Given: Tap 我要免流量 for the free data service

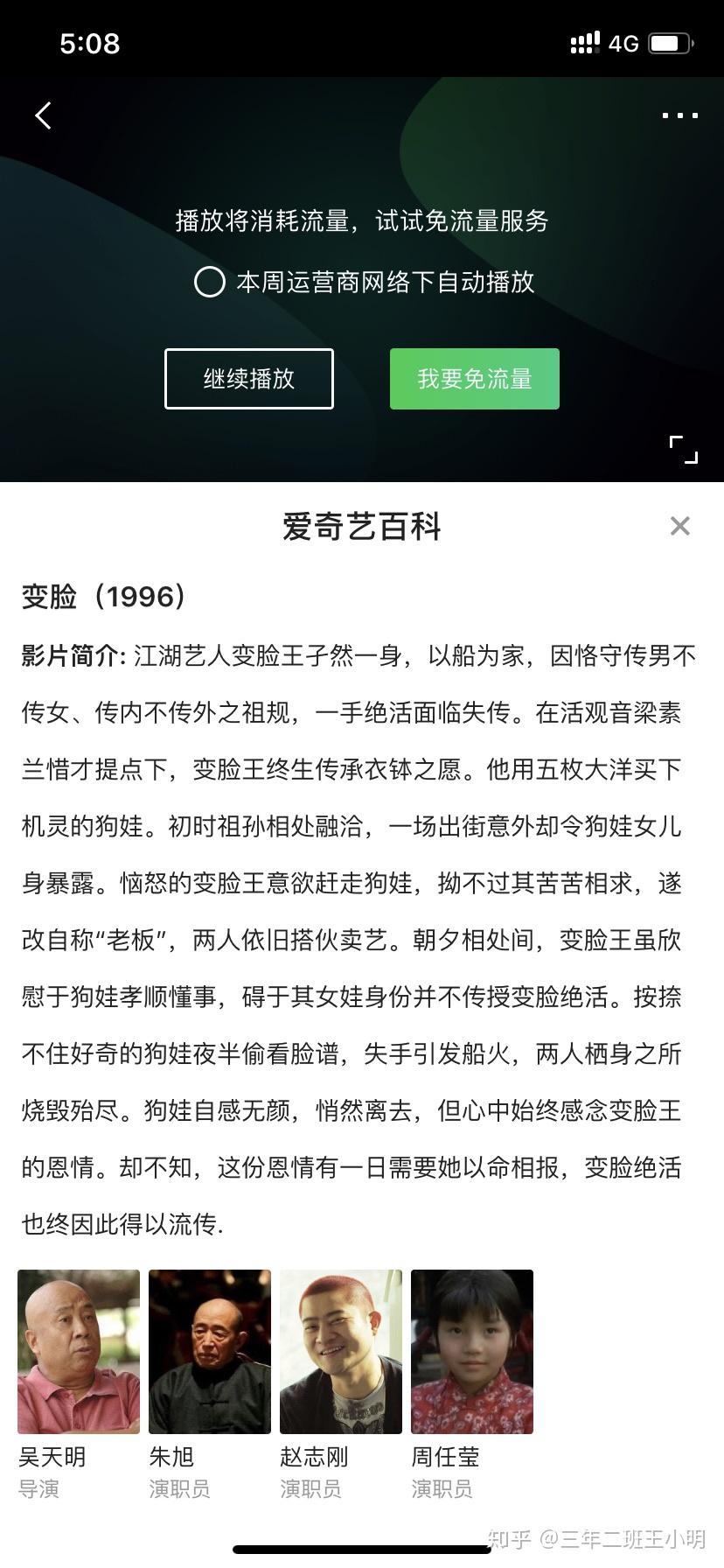Looking at the screenshot, I should tap(475, 379).
